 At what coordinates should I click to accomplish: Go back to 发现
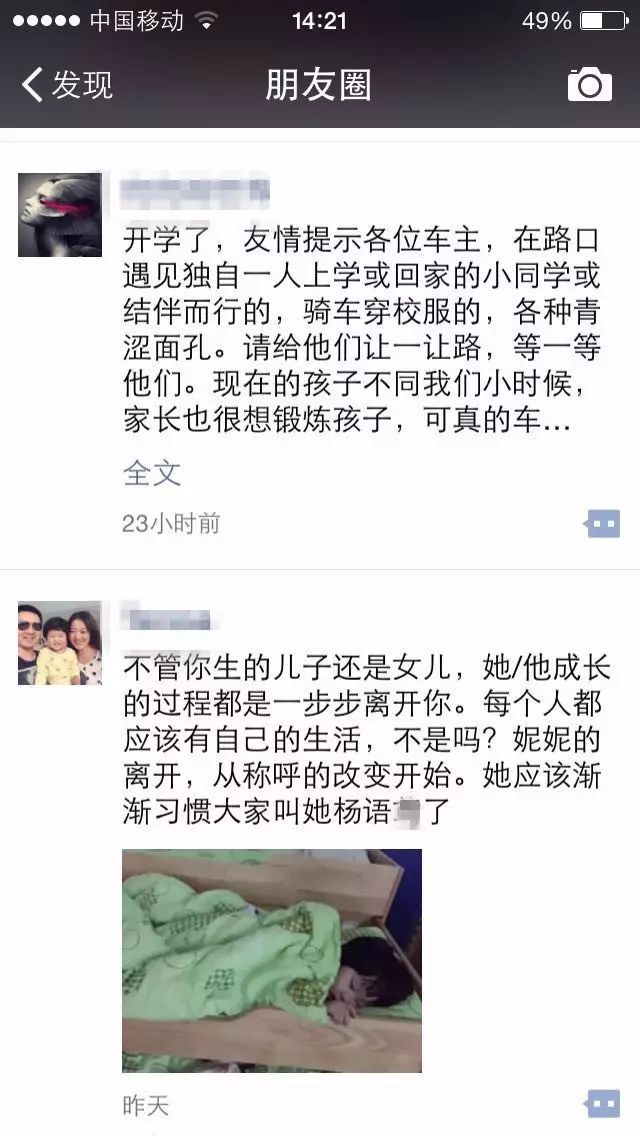click(66, 85)
